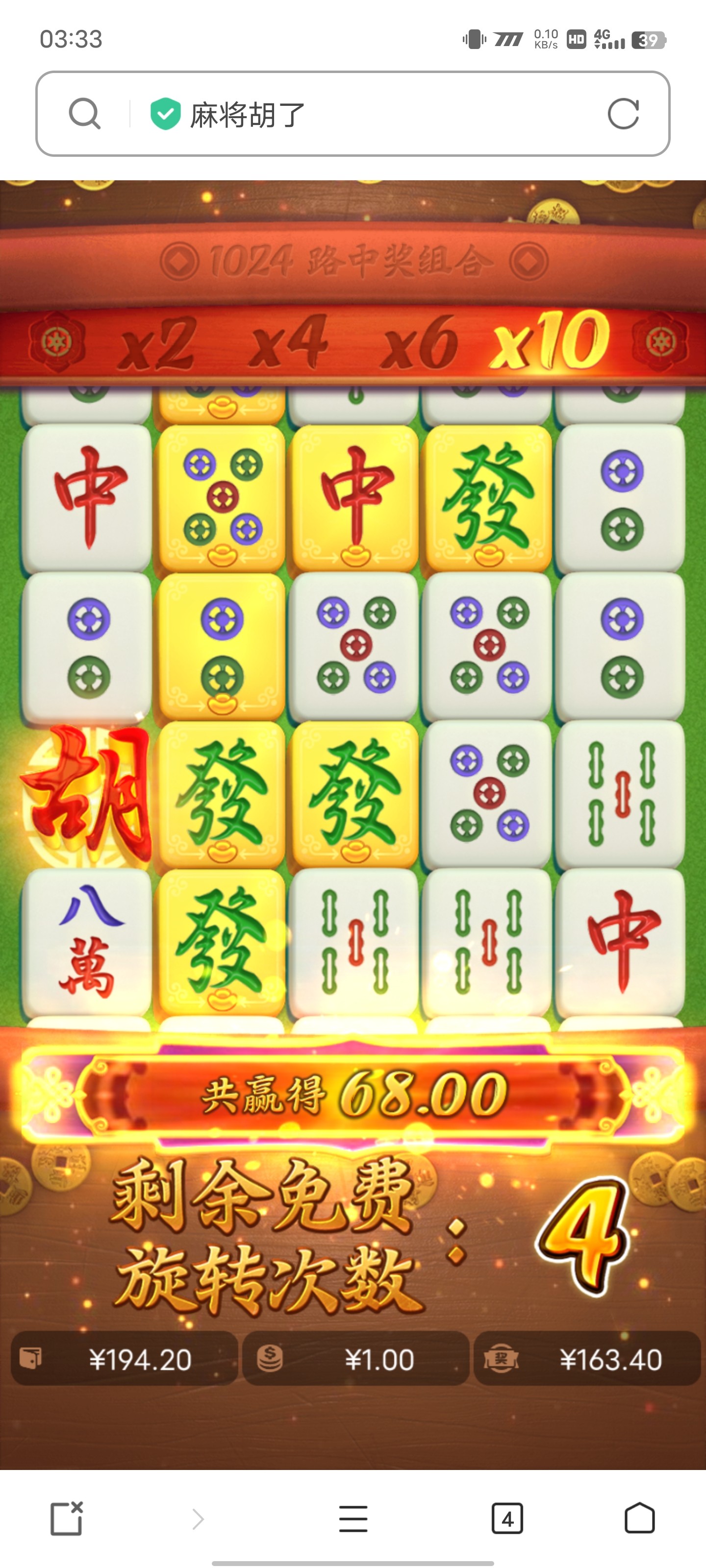Show the ¥163.40 winnings panel
This screenshot has width=706, height=1568.
coord(587,1359)
